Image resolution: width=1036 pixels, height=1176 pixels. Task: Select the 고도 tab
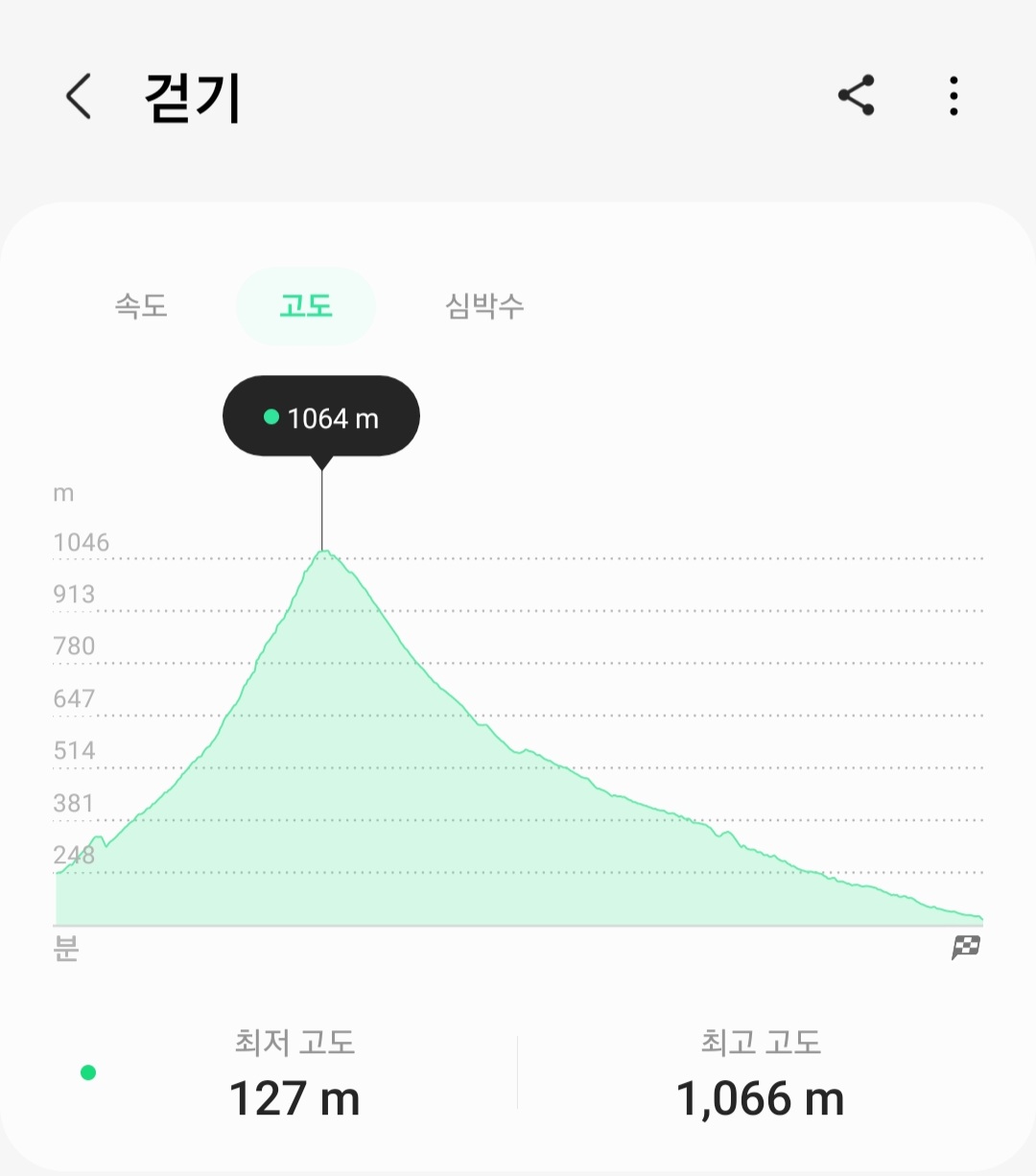tap(305, 306)
